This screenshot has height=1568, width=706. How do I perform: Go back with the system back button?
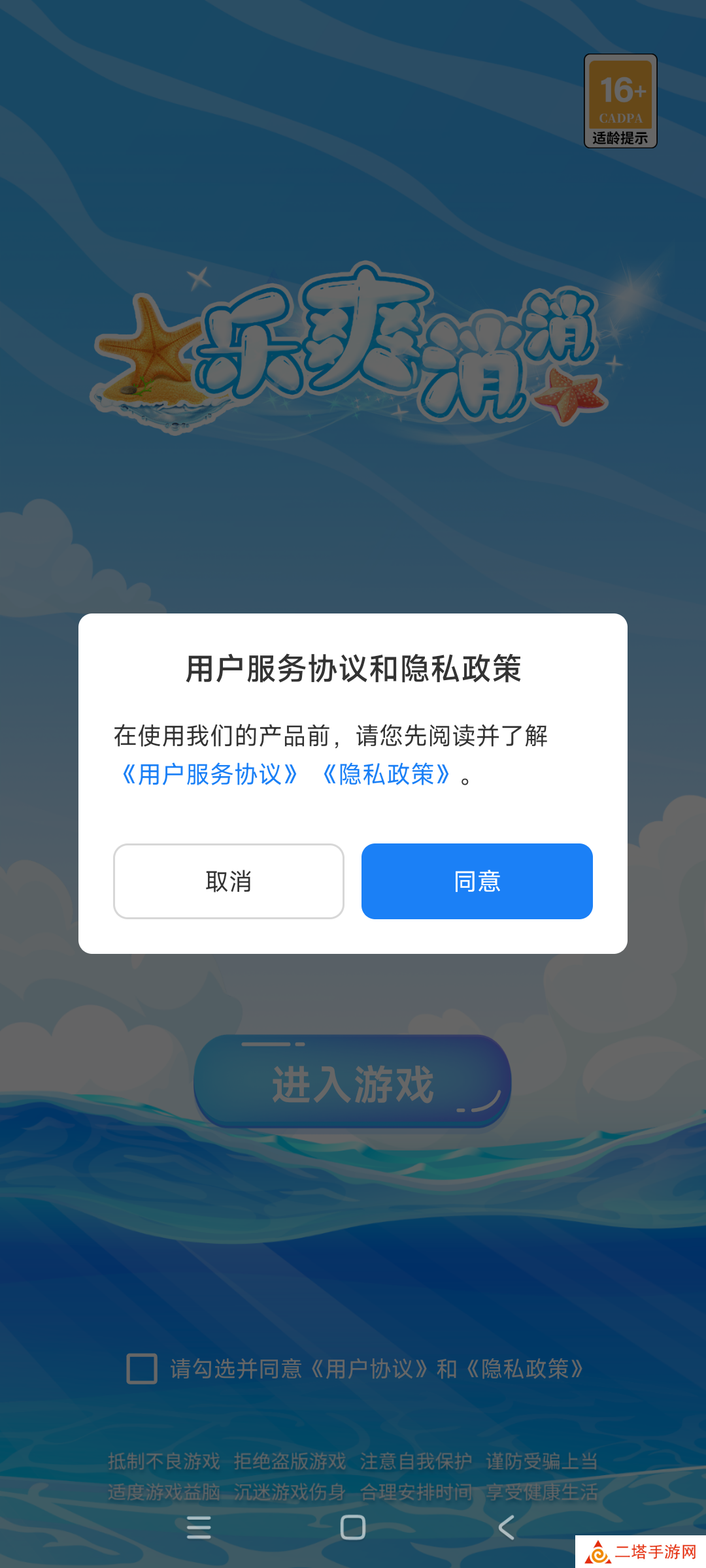point(507,1527)
